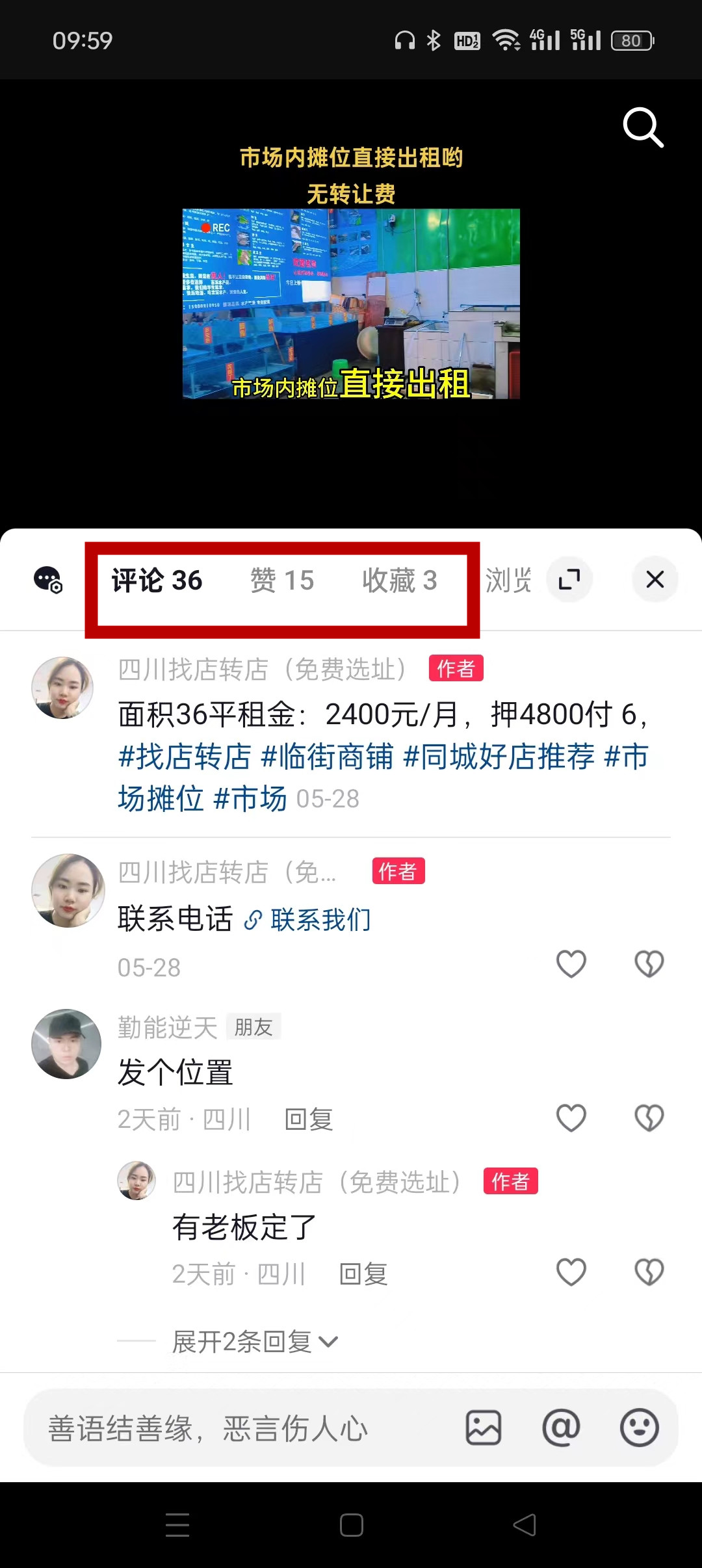Mention someone with the @ icon
This screenshot has height=1568, width=702.
pyautogui.click(x=561, y=1428)
